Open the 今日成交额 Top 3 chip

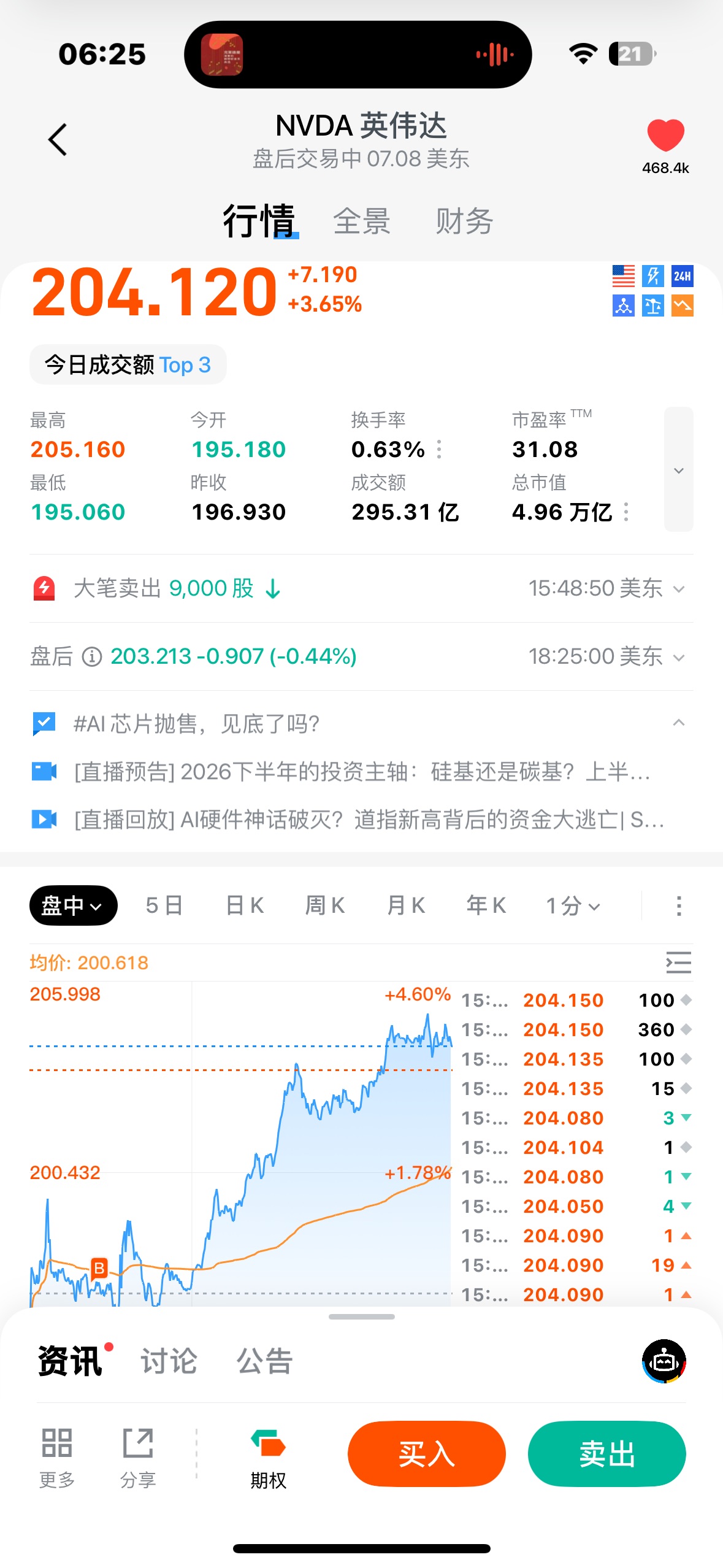[x=128, y=365]
